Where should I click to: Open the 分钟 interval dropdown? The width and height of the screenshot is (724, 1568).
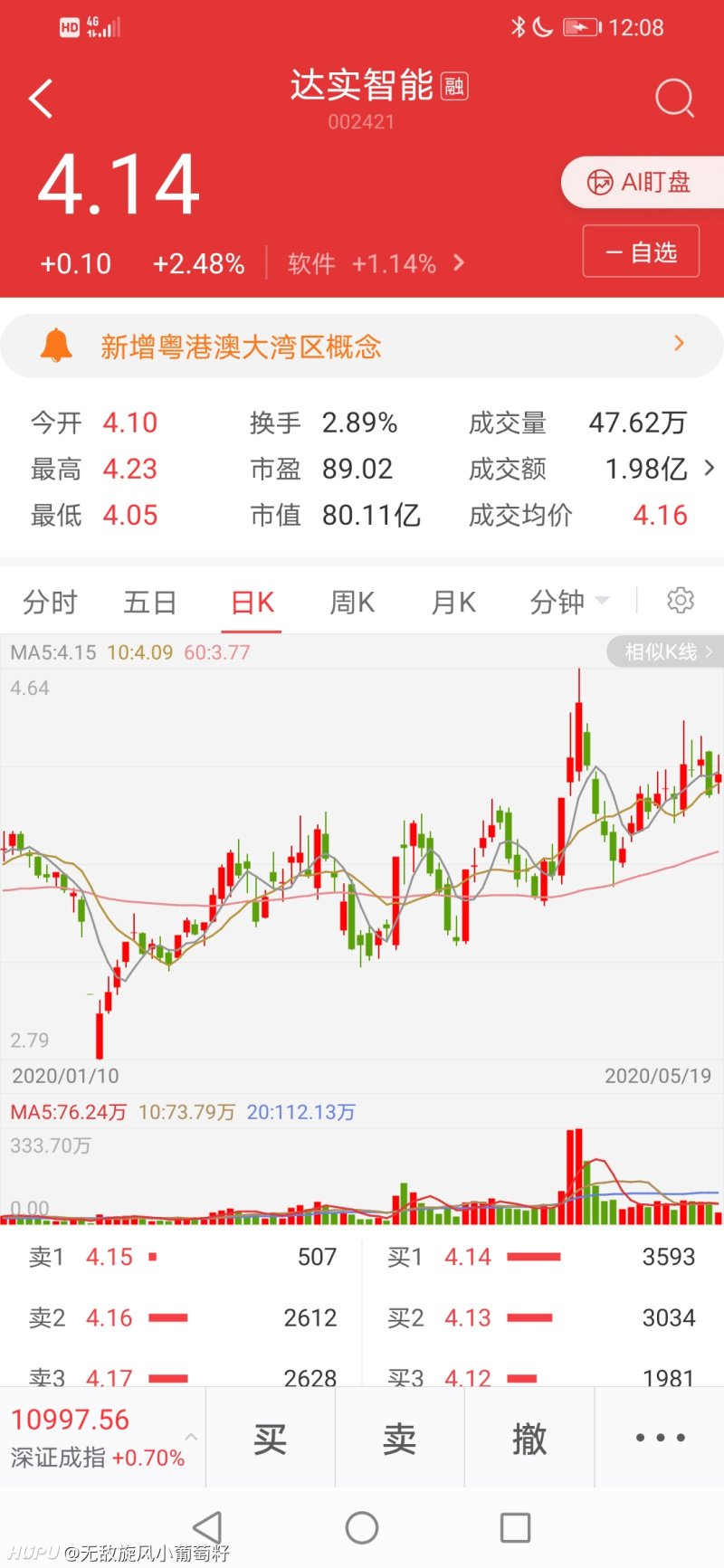[569, 602]
